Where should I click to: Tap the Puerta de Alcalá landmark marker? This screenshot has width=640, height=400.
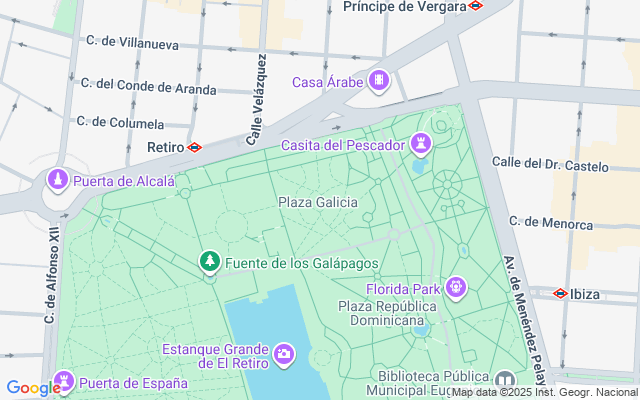coord(59,181)
